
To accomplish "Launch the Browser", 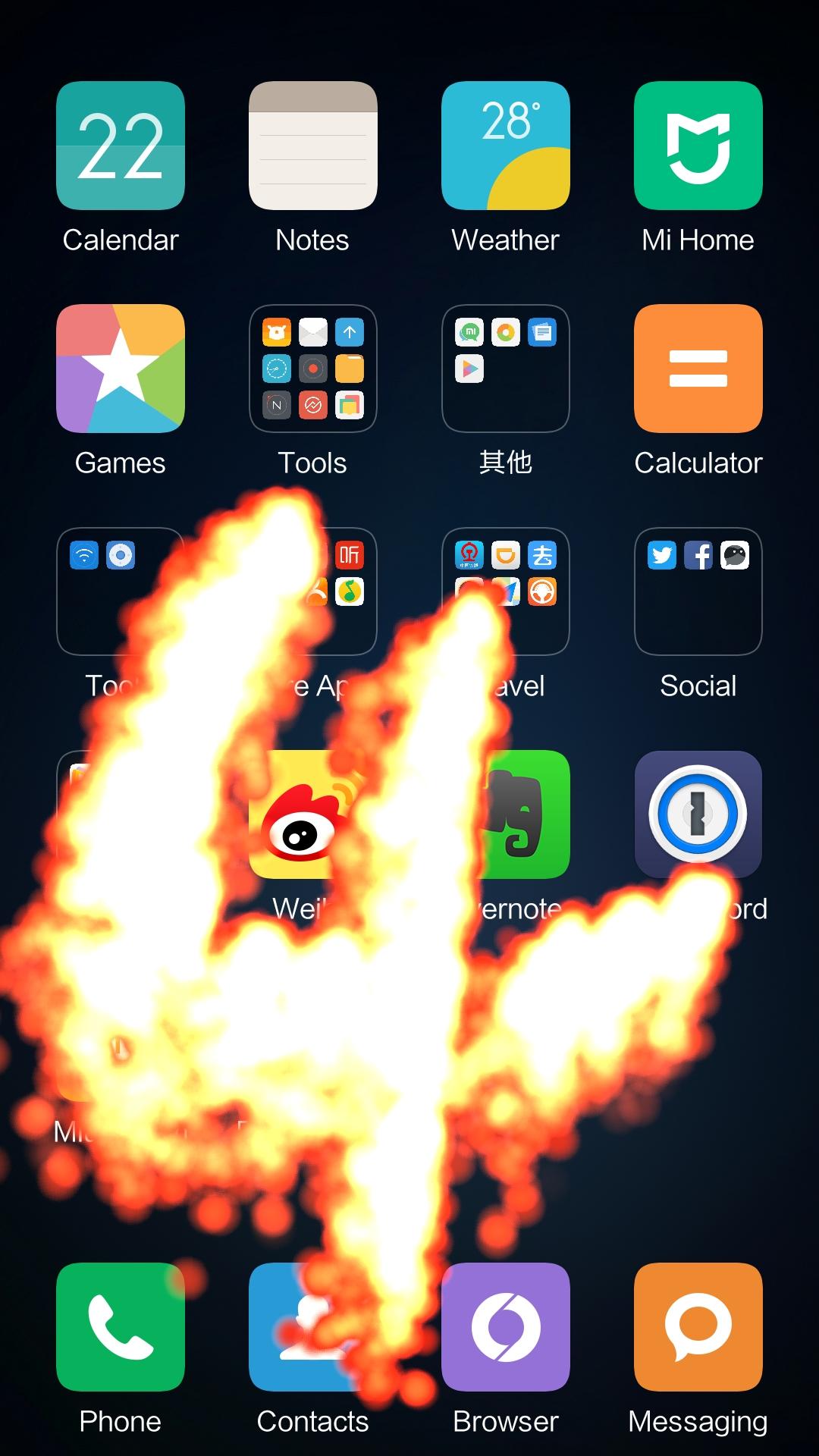I will coord(506,1327).
